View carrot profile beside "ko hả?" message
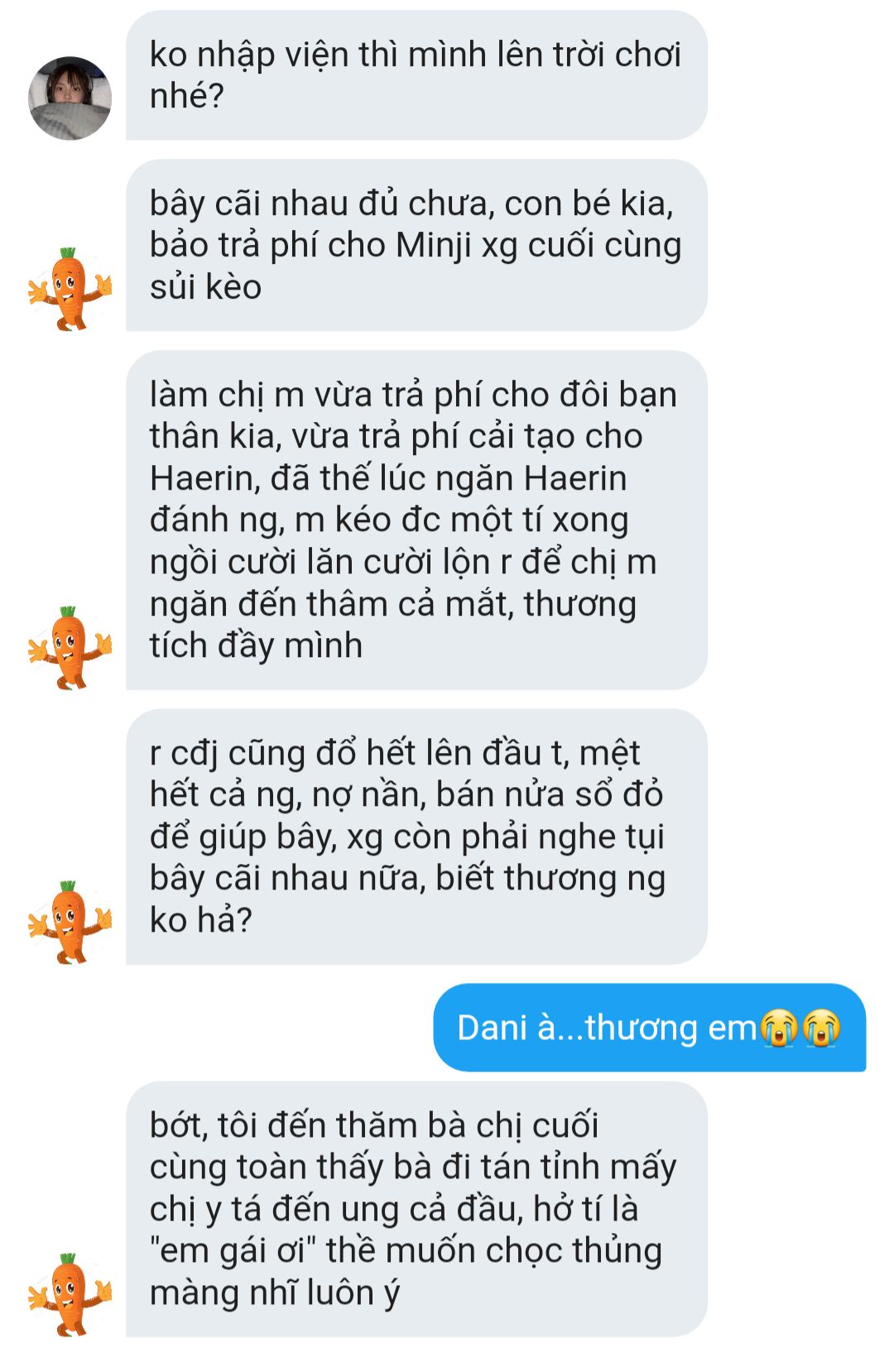The image size is (894, 1372). click(70, 922)
